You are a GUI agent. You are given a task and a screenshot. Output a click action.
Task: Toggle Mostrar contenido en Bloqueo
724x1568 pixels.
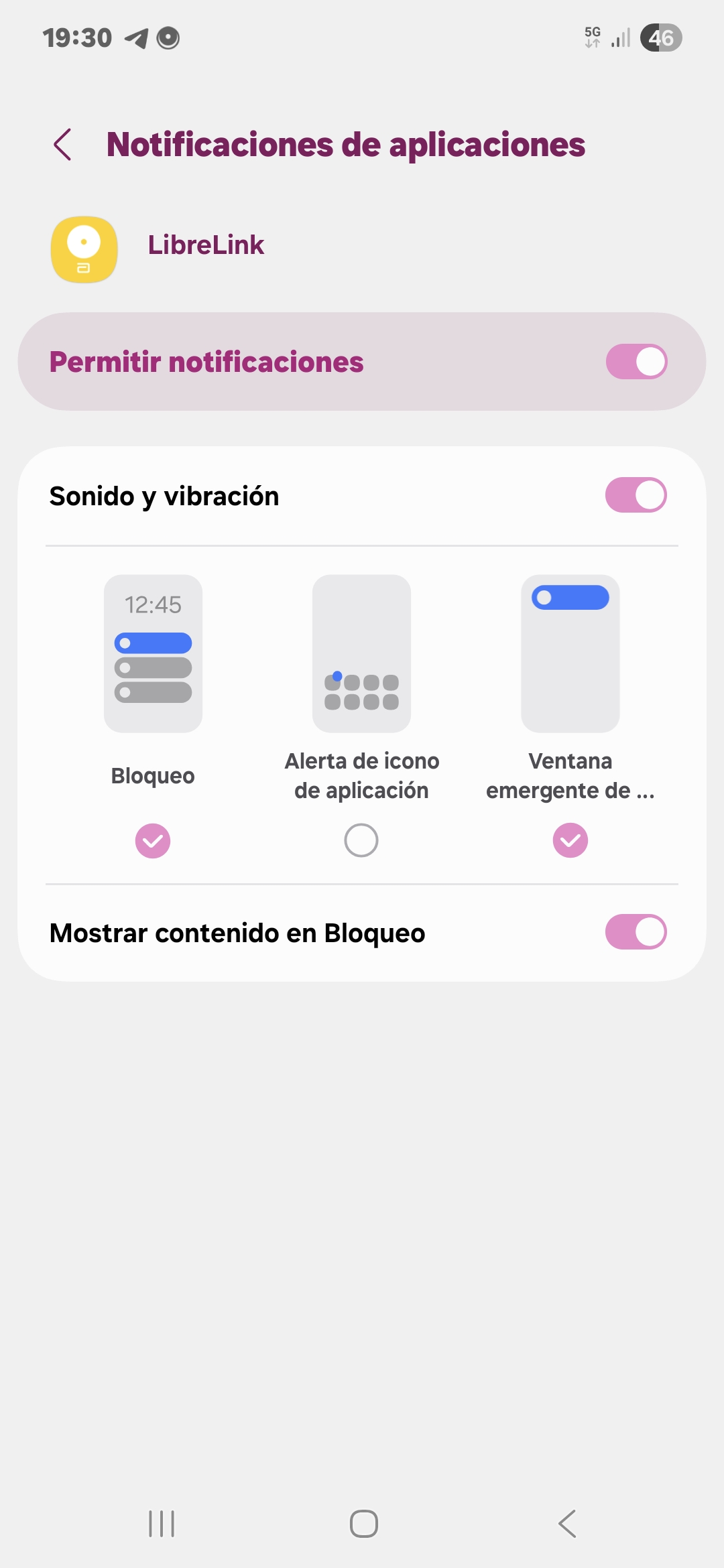point(636,932)
